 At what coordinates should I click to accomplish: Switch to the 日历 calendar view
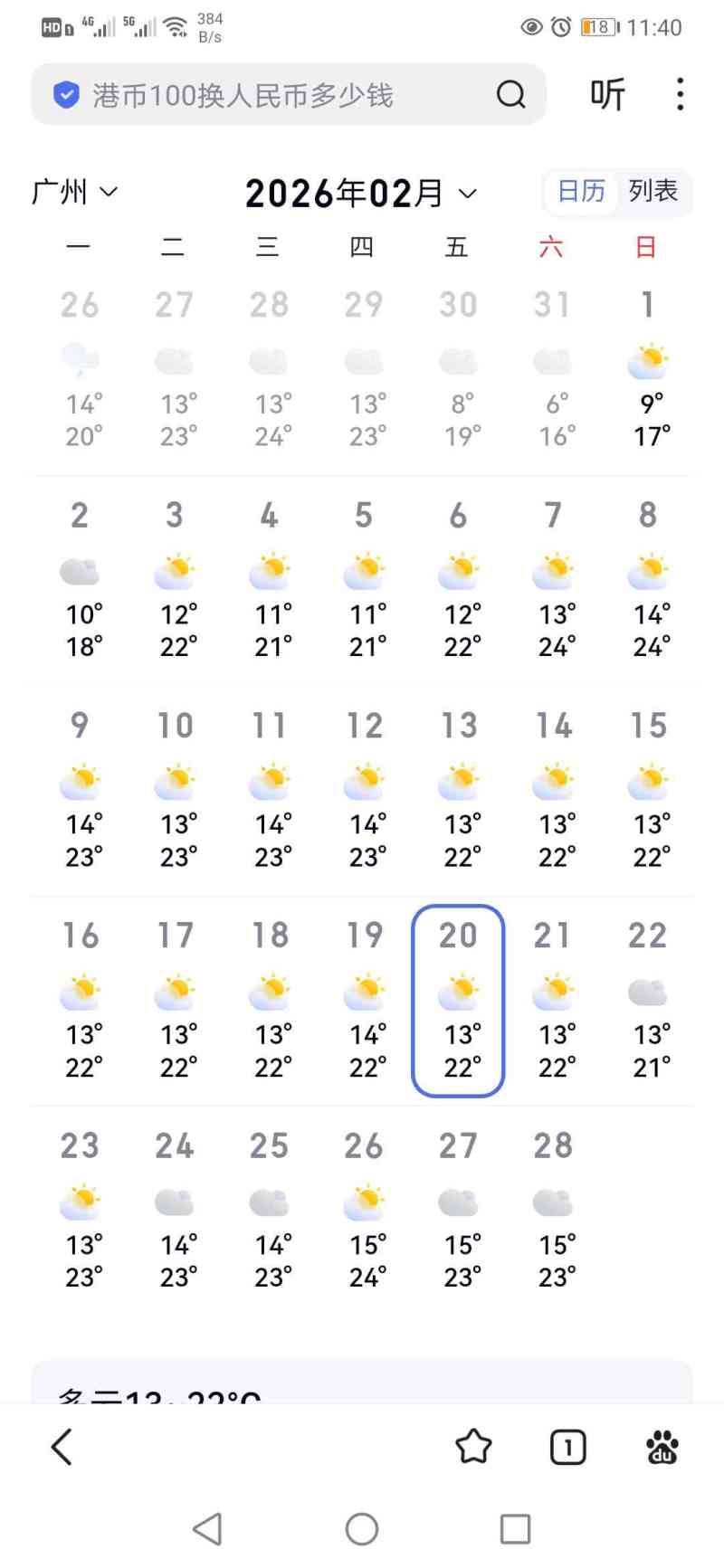581,191
